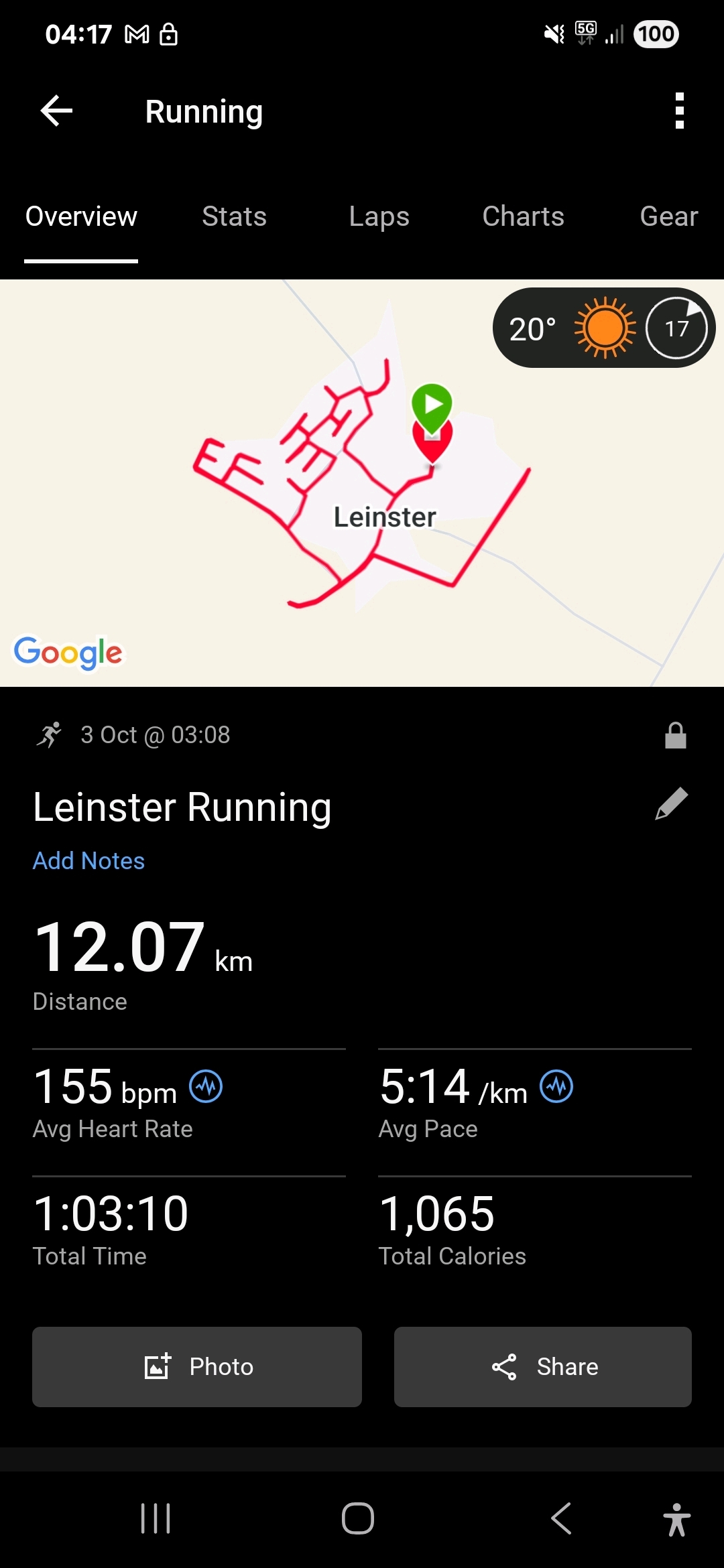Go back from the Running activity

coord(57,111)
